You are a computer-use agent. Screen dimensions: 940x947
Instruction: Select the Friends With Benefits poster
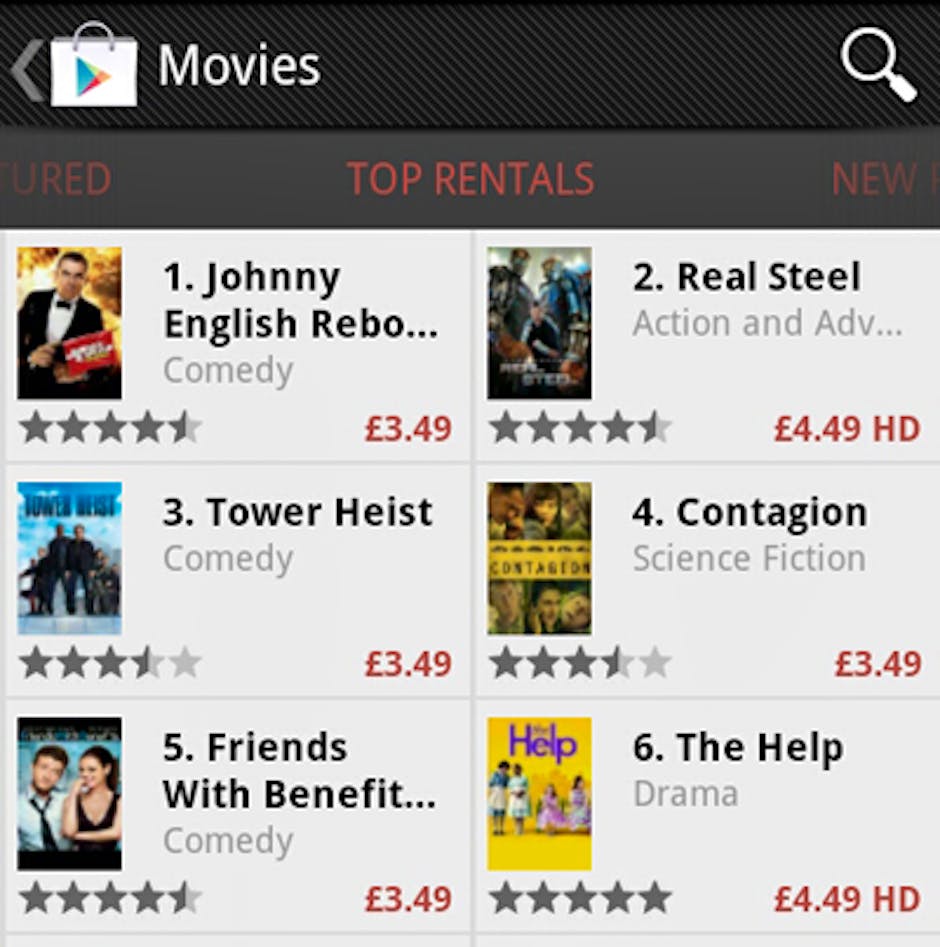68,795
